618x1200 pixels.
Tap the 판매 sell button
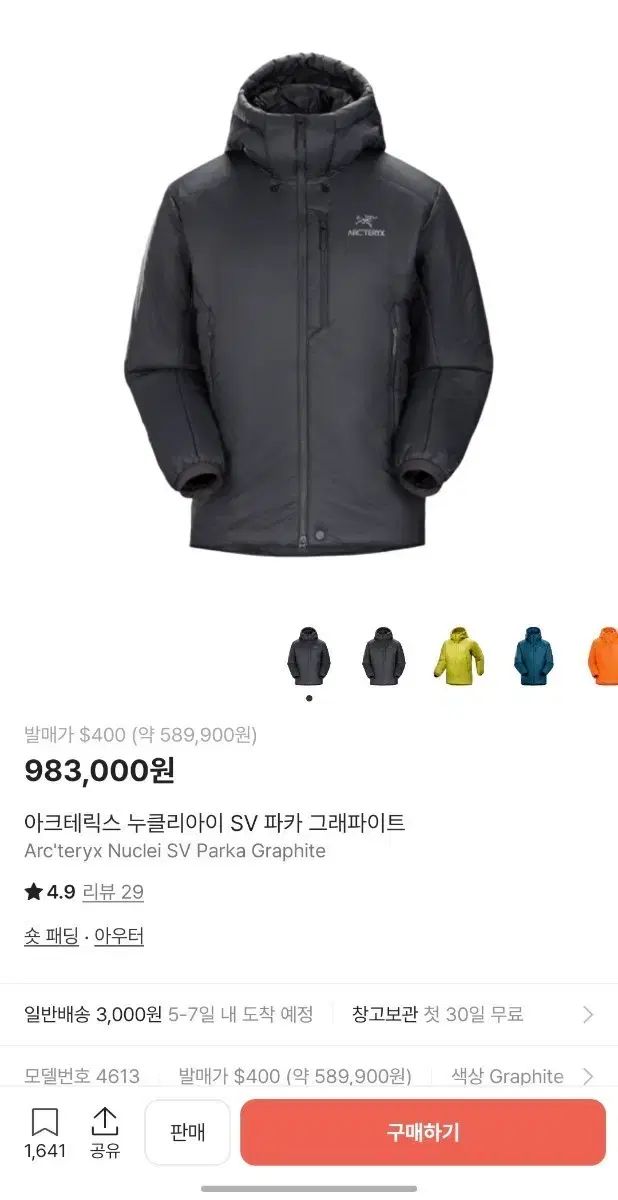coord(187,1132)
